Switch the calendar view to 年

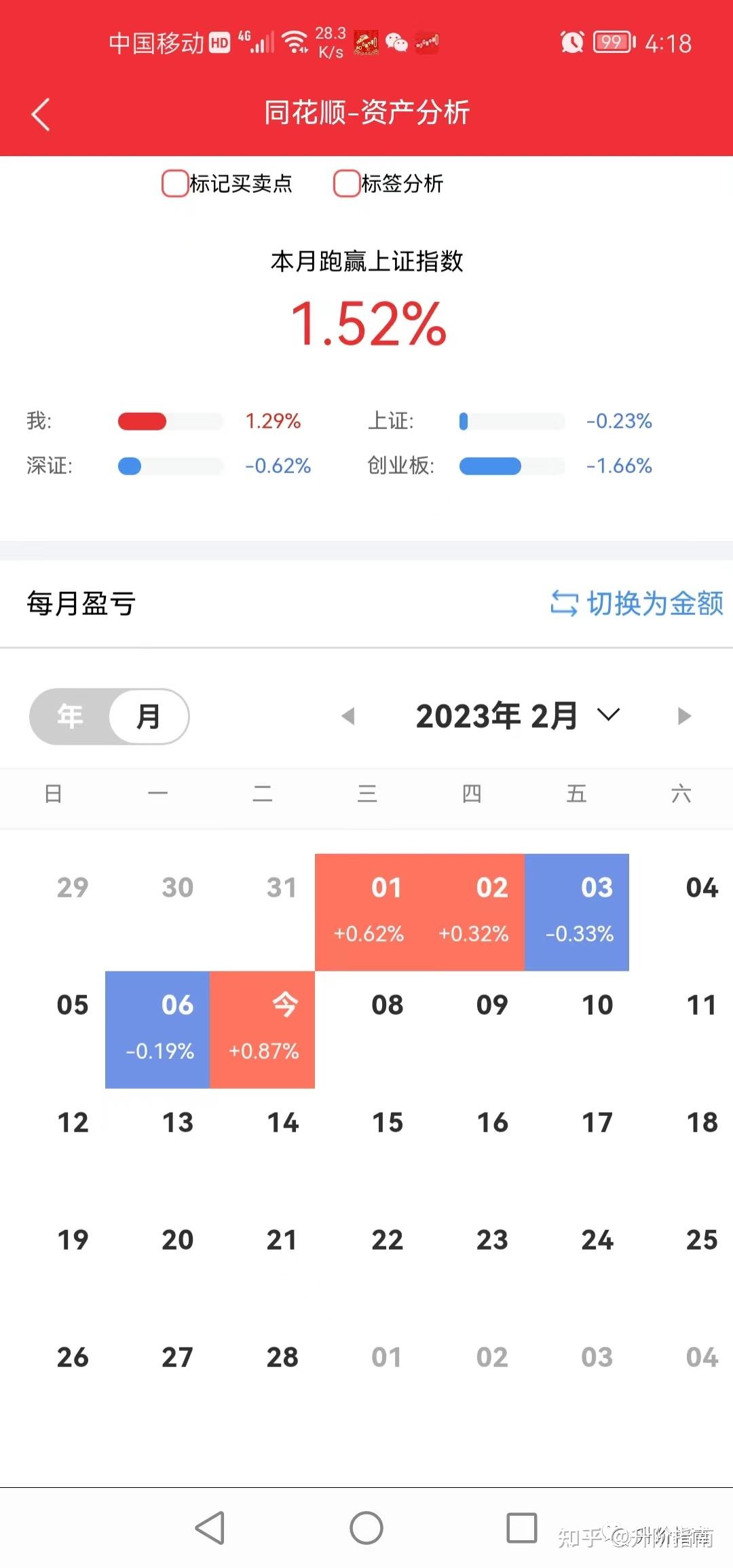pyautogui.click(x=71, y=716)
